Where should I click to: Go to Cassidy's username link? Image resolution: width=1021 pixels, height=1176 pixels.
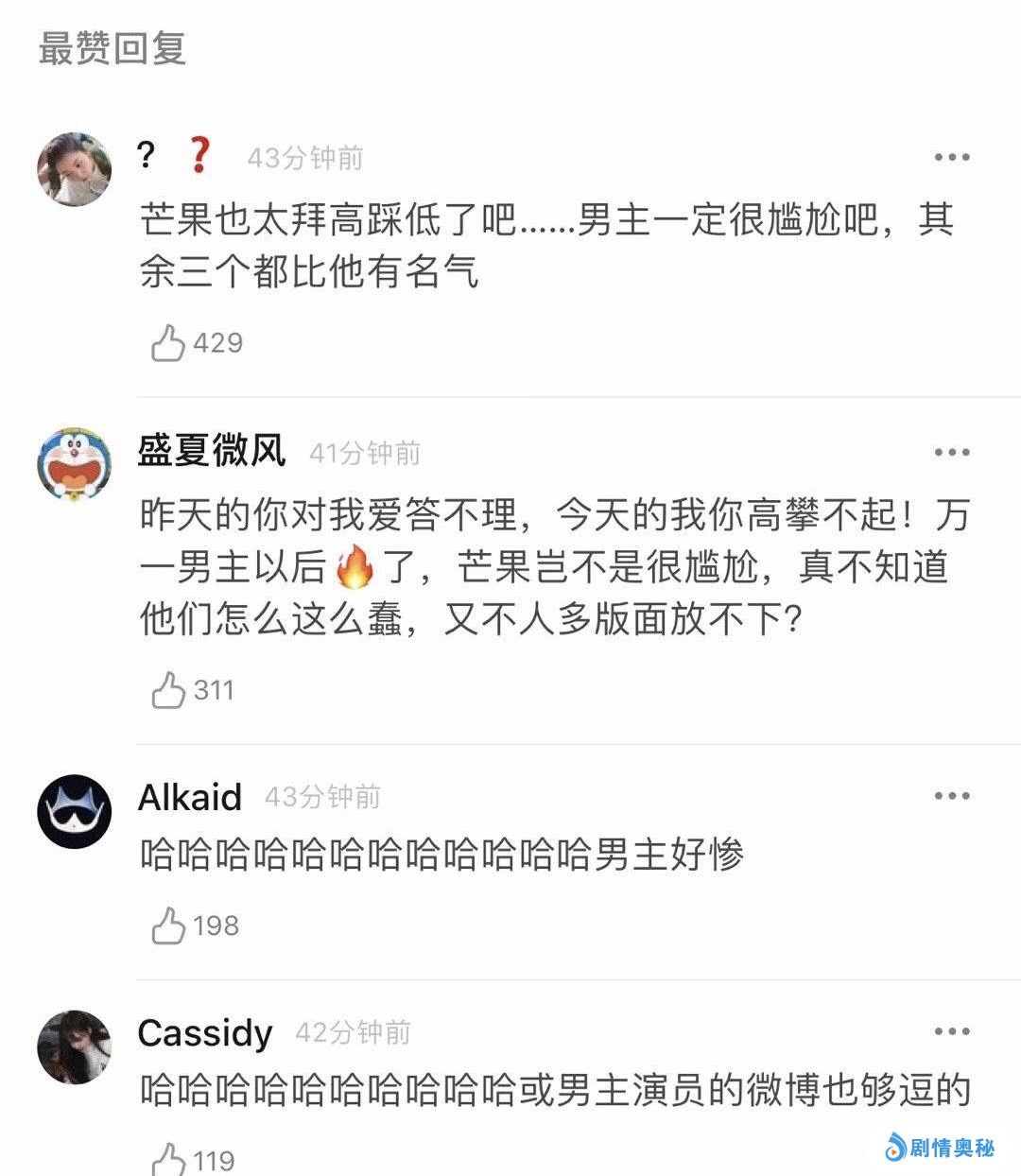[205, 1032]
